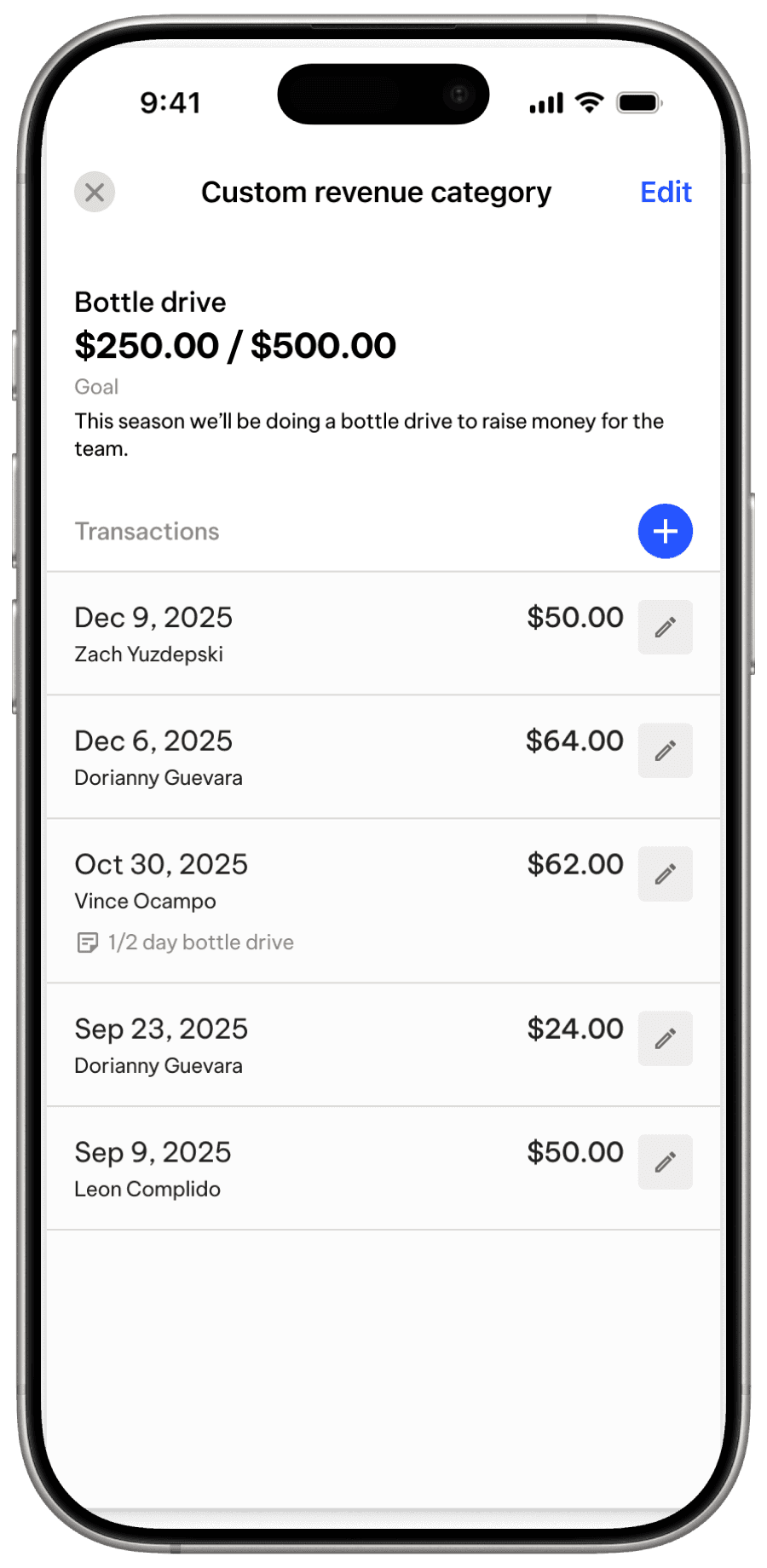Edit Vince Ocampo's Oct 30 transaction
Viewport: 767px width, 1568px height.
pyautogui.click(x=665, y=873)
